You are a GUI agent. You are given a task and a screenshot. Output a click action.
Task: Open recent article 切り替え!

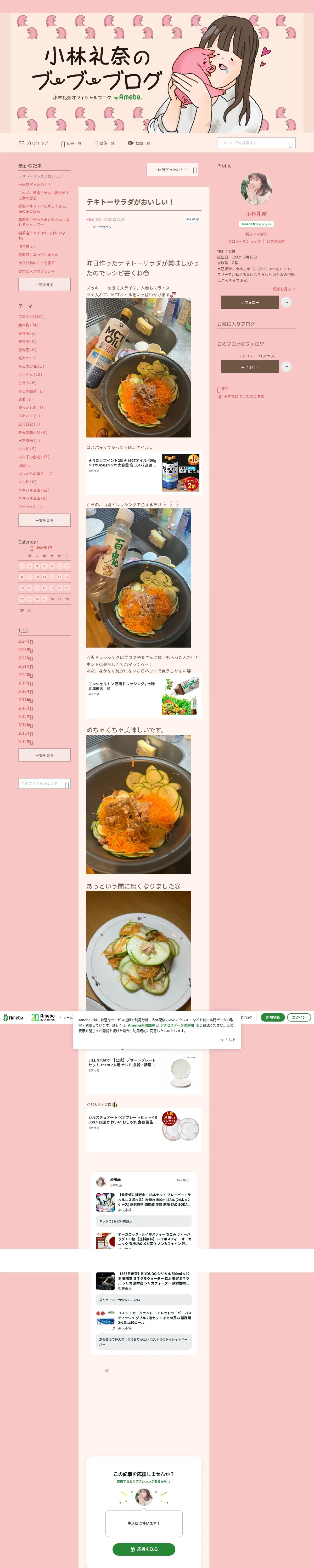point(27,246)
